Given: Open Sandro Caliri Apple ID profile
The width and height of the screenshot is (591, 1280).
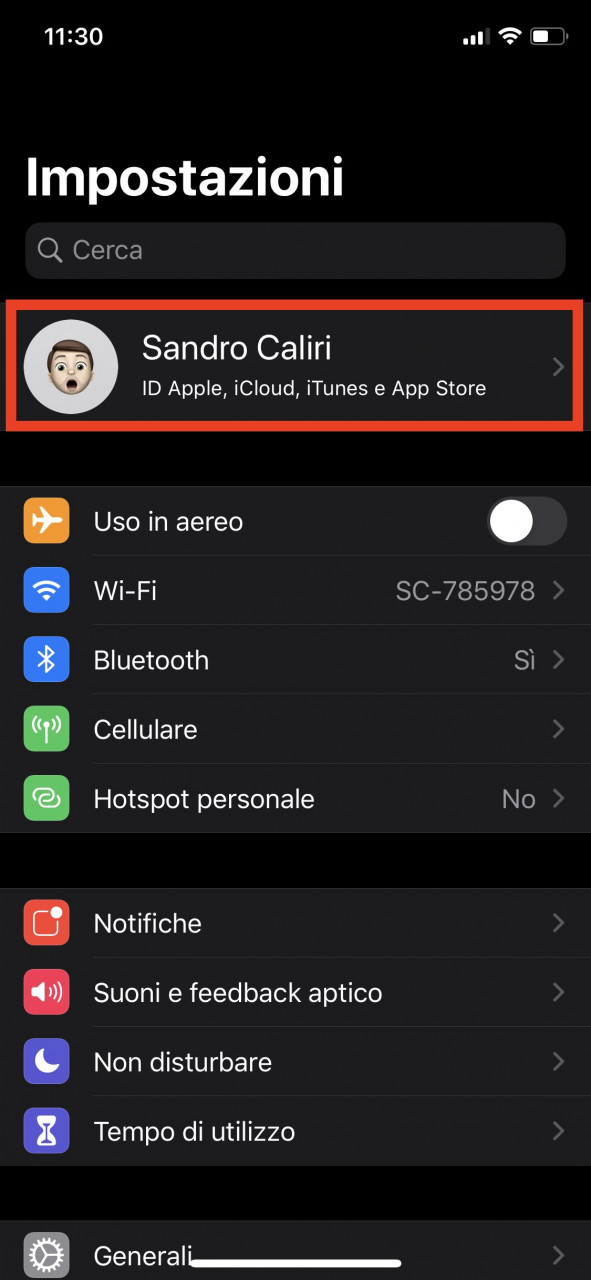Looking at the screenshot, I should [x=295, y=368].
